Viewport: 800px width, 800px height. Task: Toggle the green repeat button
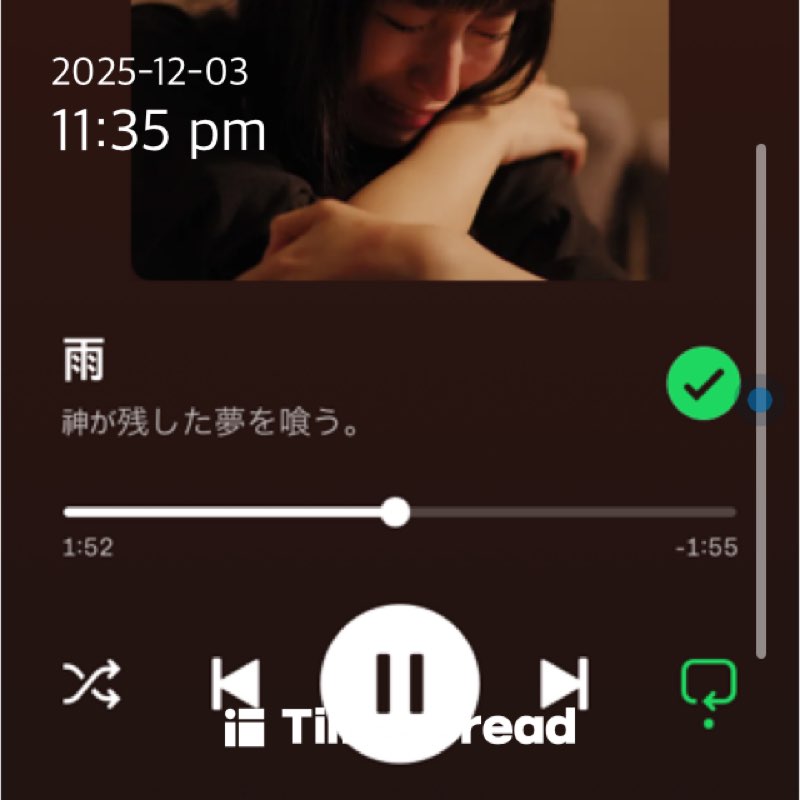[708, 684]
